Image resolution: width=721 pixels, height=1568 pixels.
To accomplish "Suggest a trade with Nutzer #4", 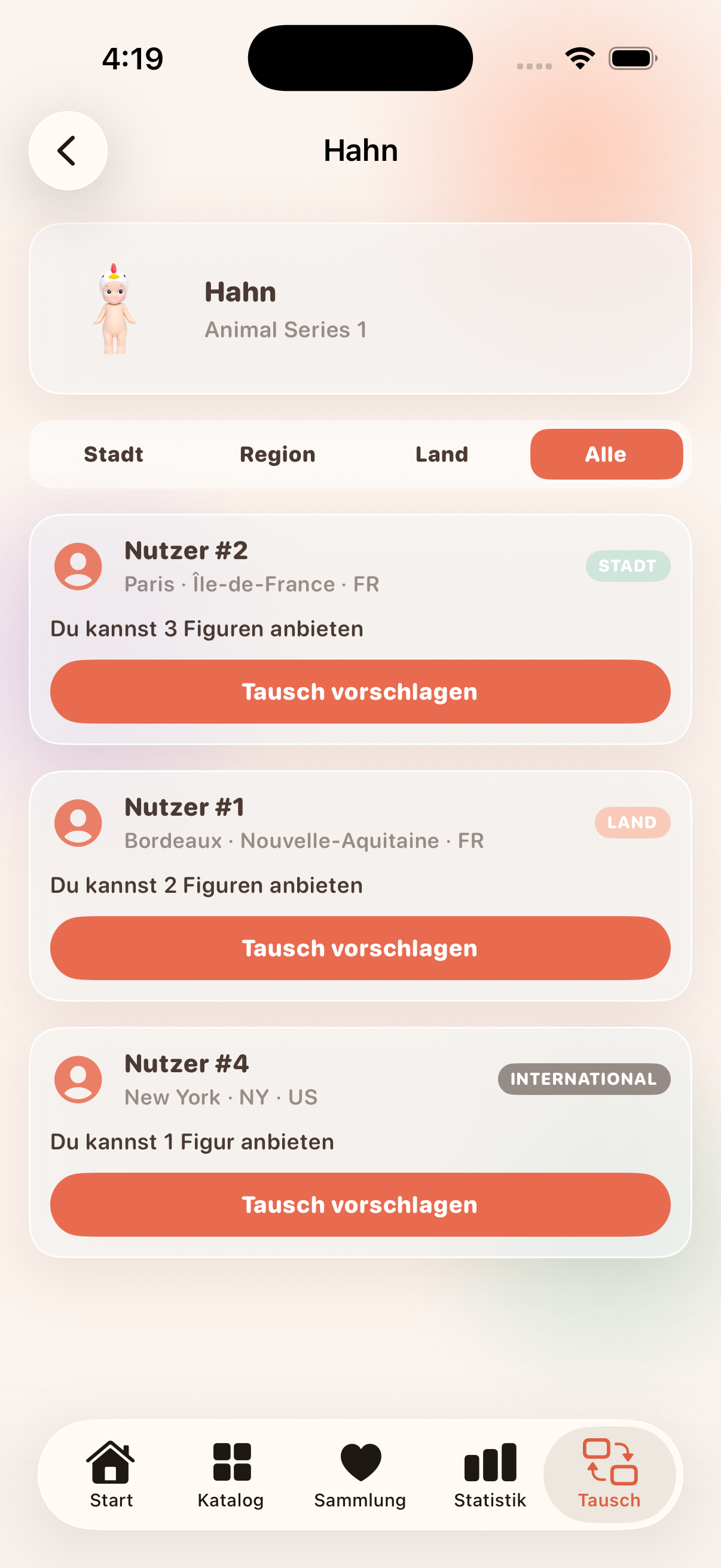I will (360, 1204).
